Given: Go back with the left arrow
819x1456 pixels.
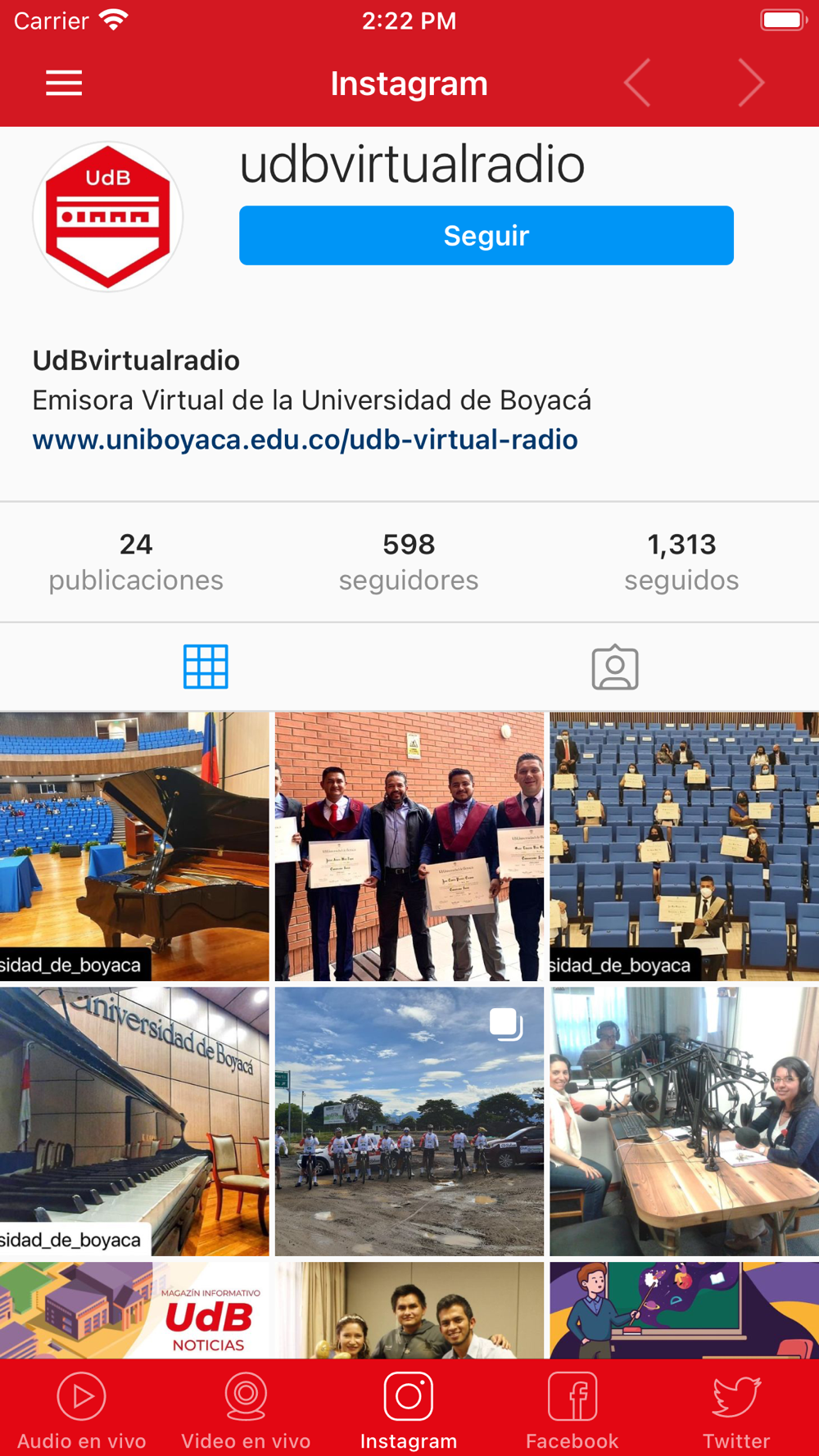Looking at the screenshot, I should (x=637, y=83).
